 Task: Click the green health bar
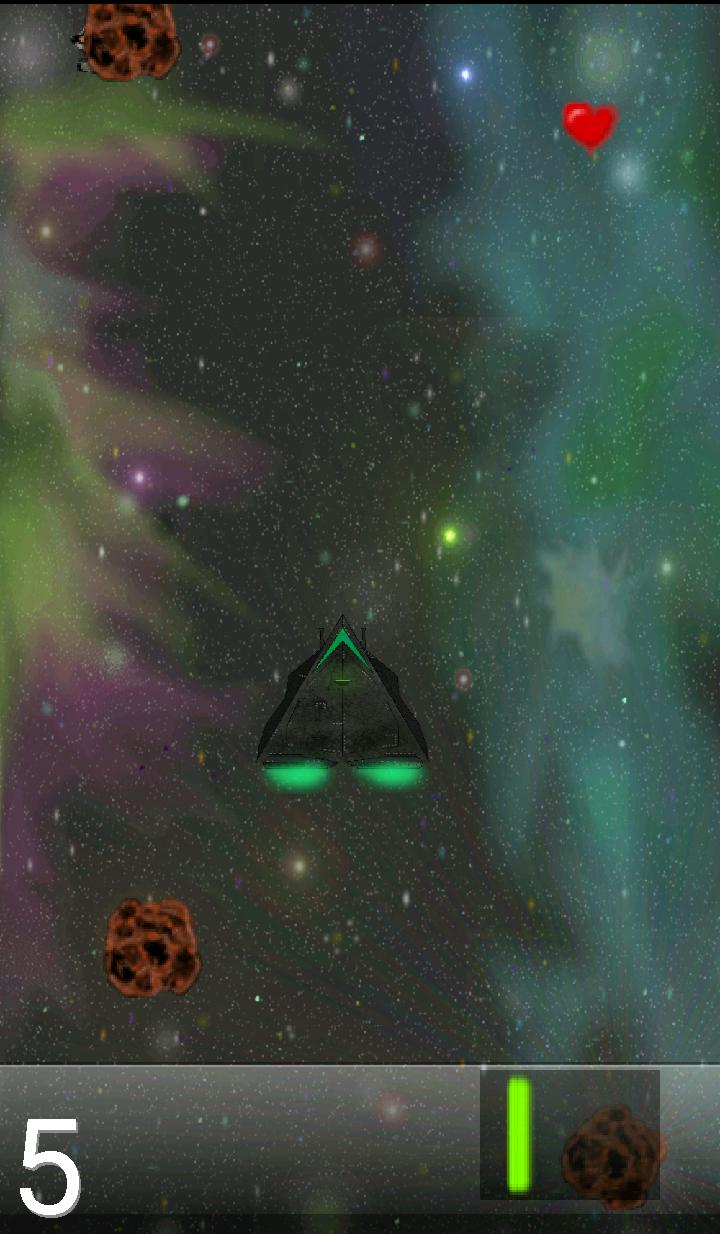[x=519, y=1135]
